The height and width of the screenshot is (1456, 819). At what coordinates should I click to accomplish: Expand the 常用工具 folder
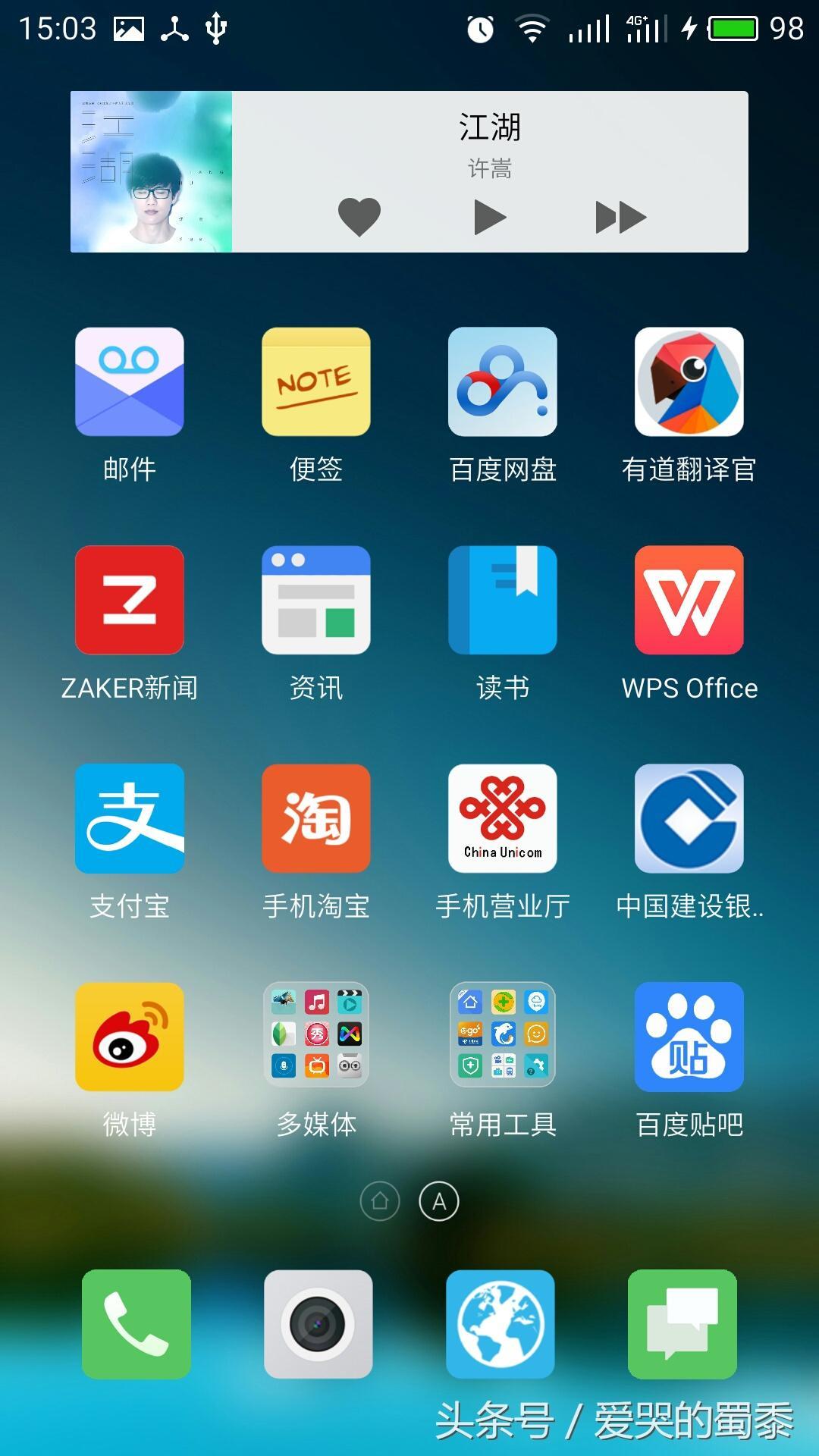click(x=503, y=1035)
